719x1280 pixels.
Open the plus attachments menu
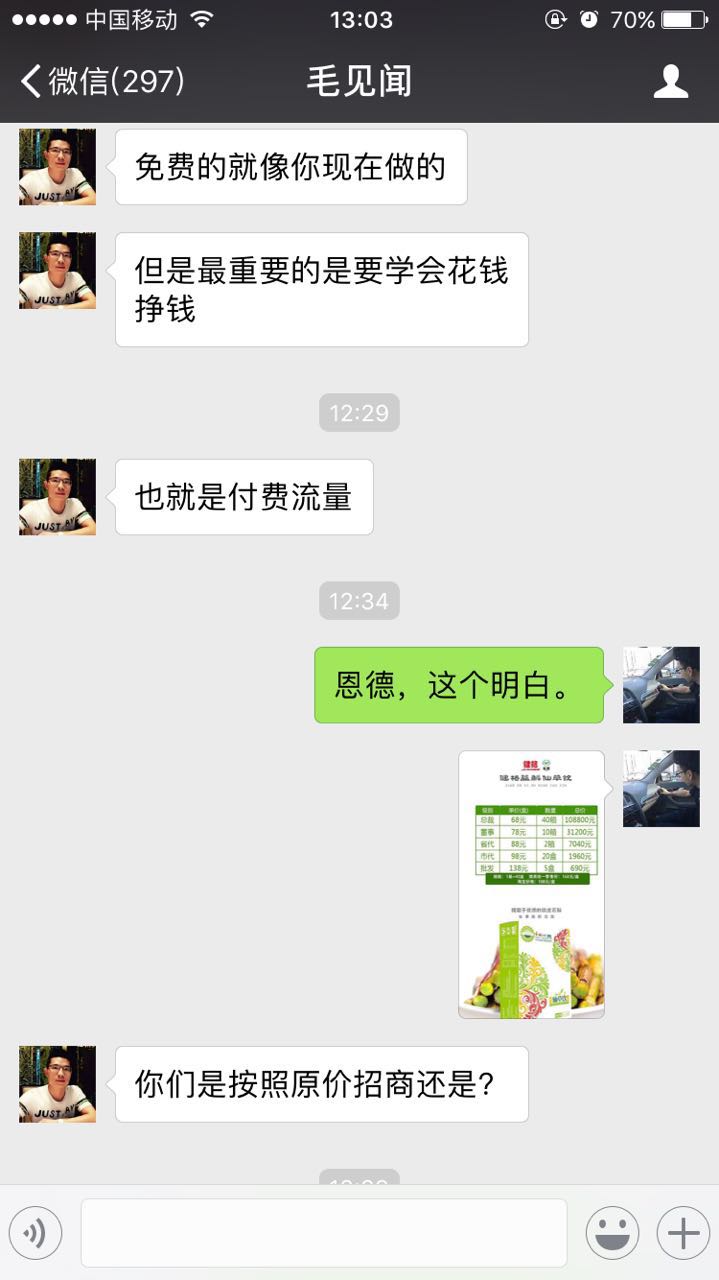(683, 1233)
